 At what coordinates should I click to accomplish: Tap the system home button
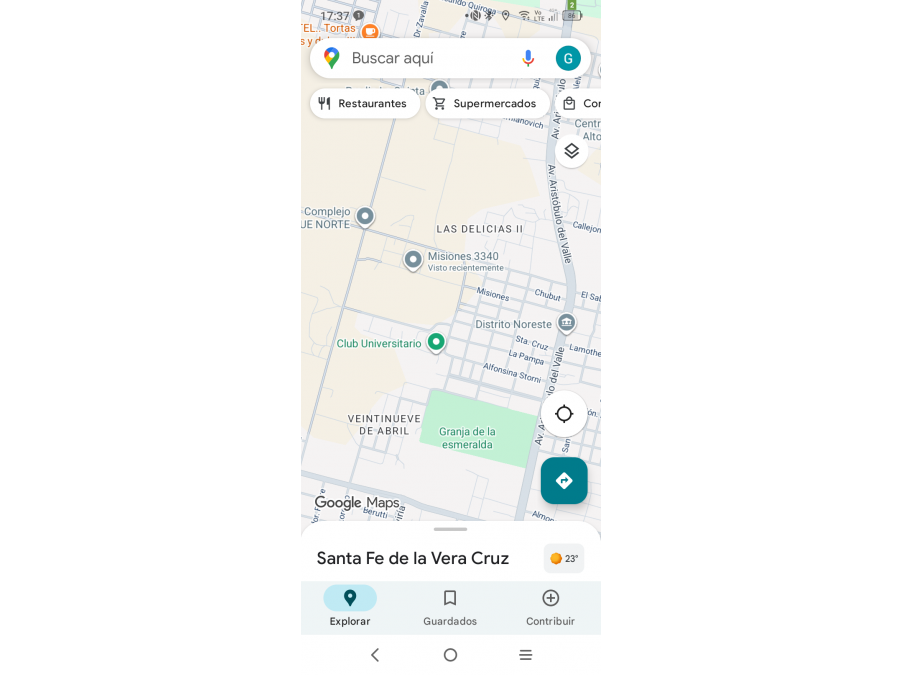450,655
